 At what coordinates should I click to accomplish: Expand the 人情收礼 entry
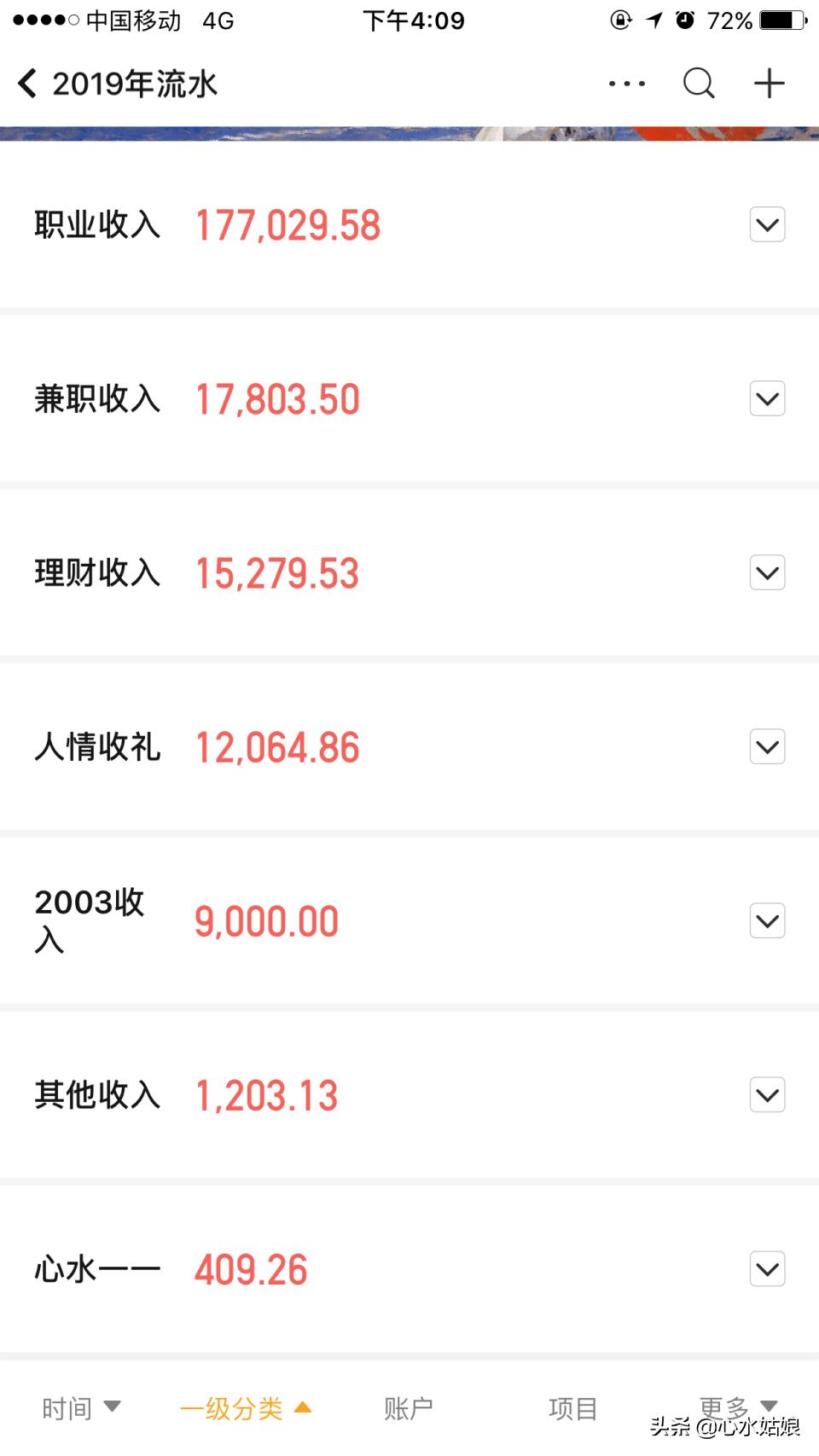tap(766, 747)
